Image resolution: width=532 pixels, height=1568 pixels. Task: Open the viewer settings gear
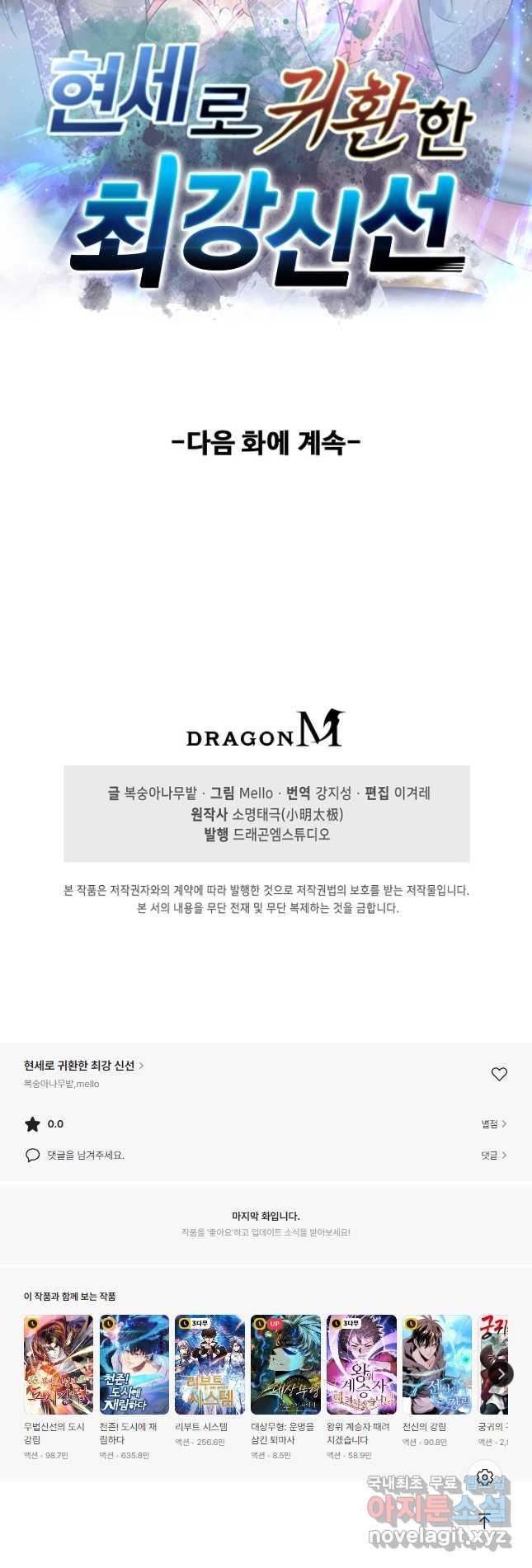point(485,1477)
